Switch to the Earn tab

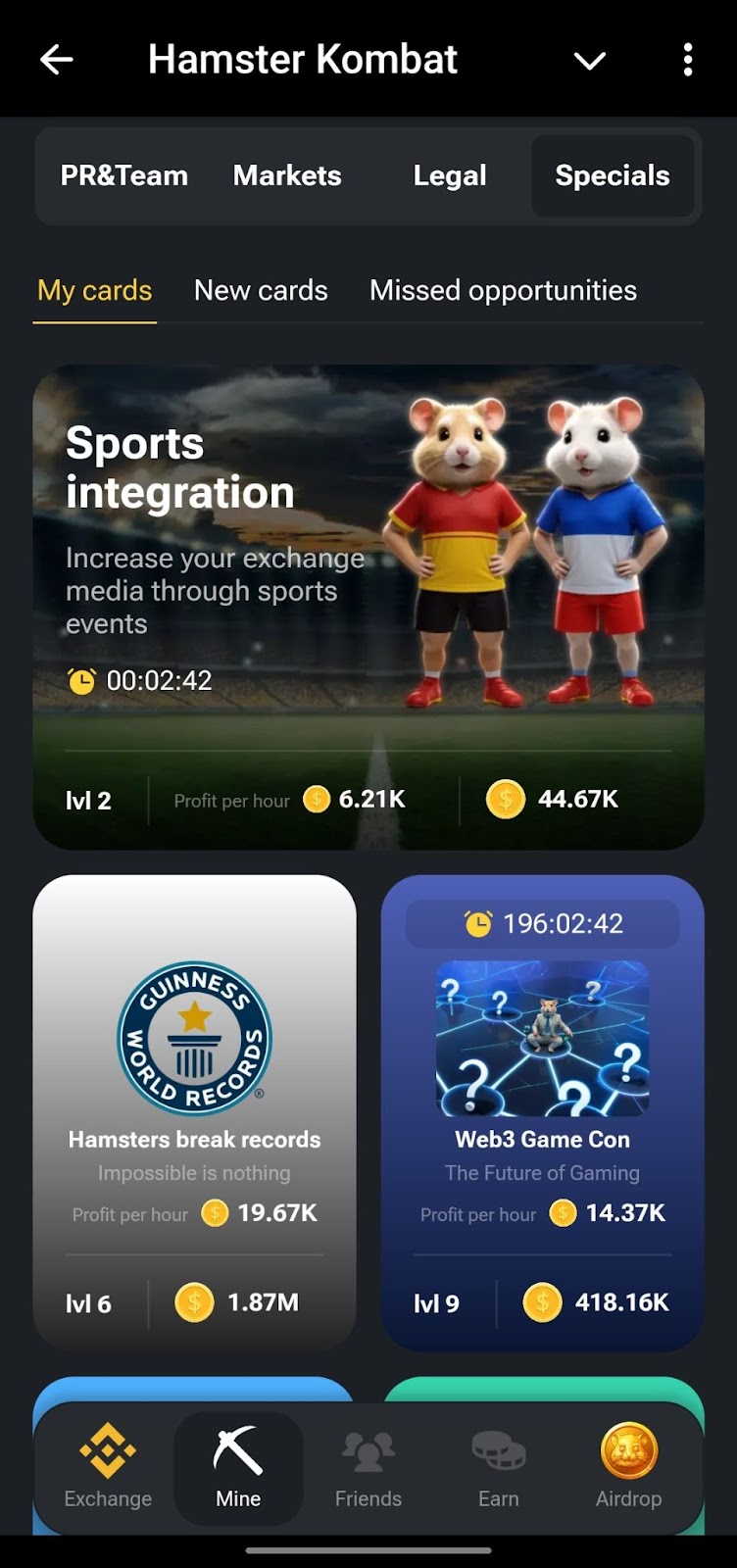(498, 1467)
